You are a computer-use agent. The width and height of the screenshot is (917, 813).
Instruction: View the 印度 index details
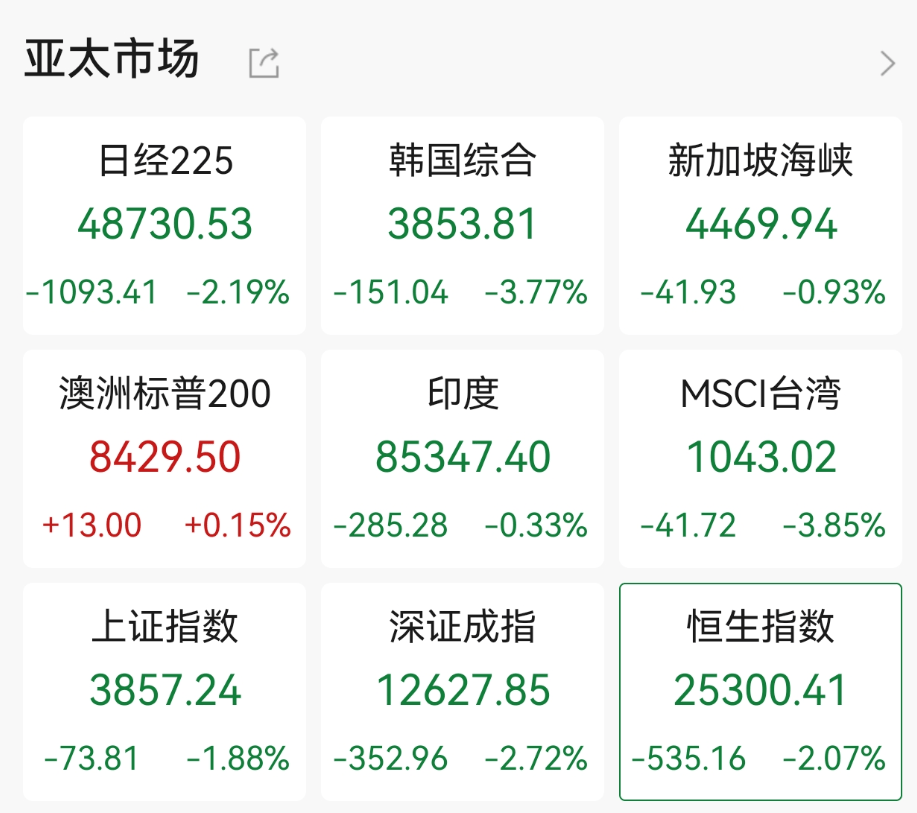462,458
